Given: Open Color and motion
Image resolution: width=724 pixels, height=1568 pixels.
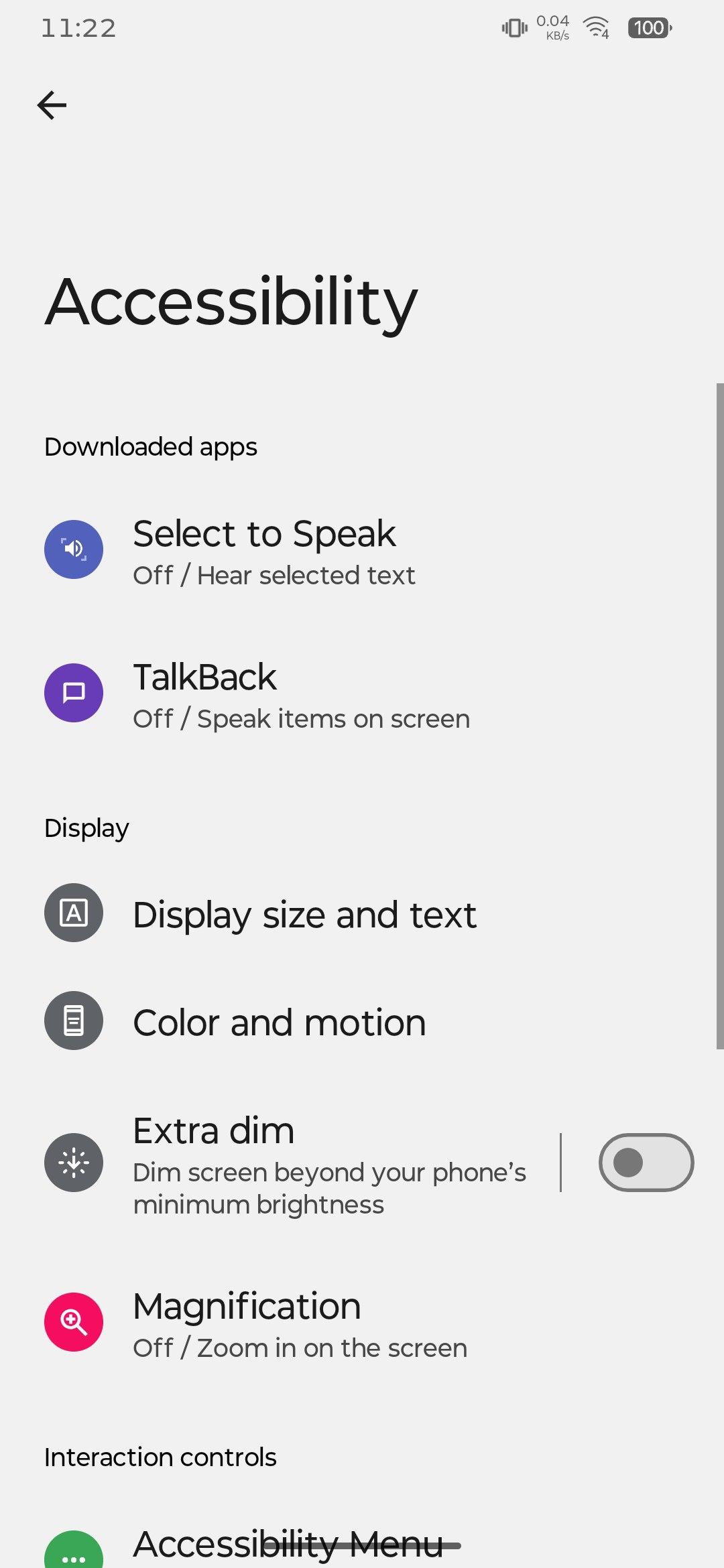Looking at the screenshot, I should (362, 1022).
